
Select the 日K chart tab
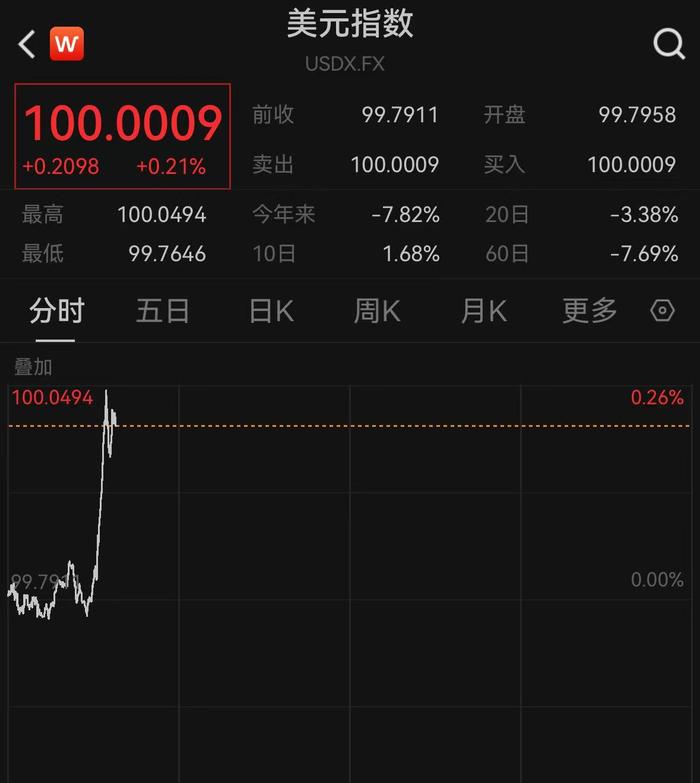[x=271, y=311]
